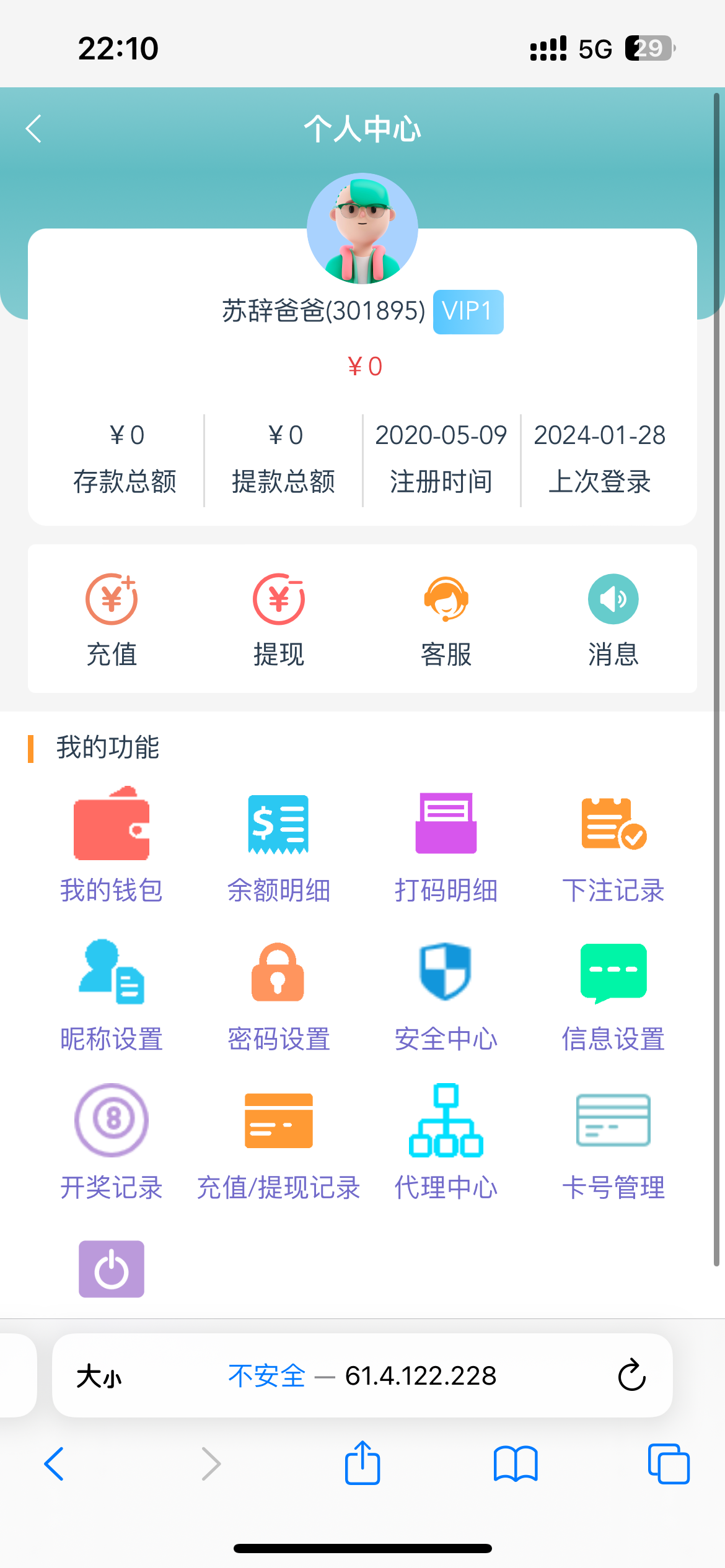View 开奖记录 draw records
725x1568 pixels.
(x=112, y=1143)
